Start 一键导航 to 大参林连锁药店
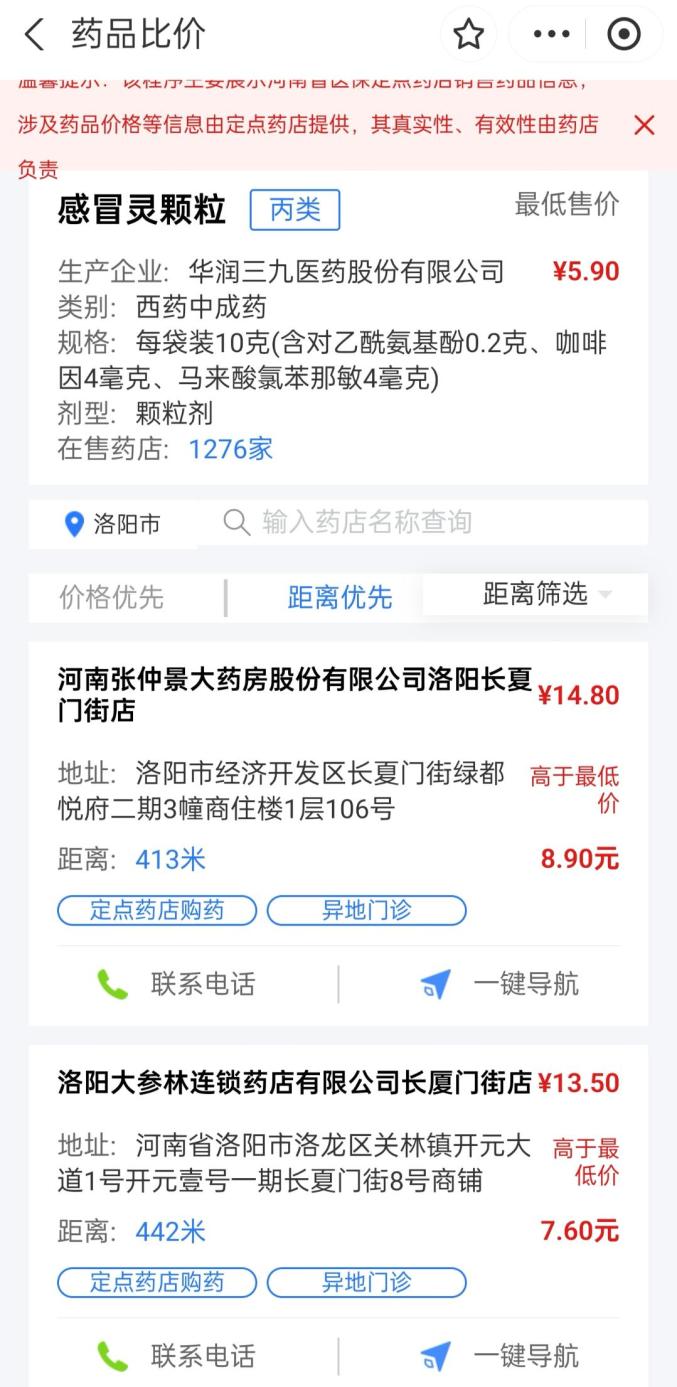The image size is (677, 1387). point(500,1356)
